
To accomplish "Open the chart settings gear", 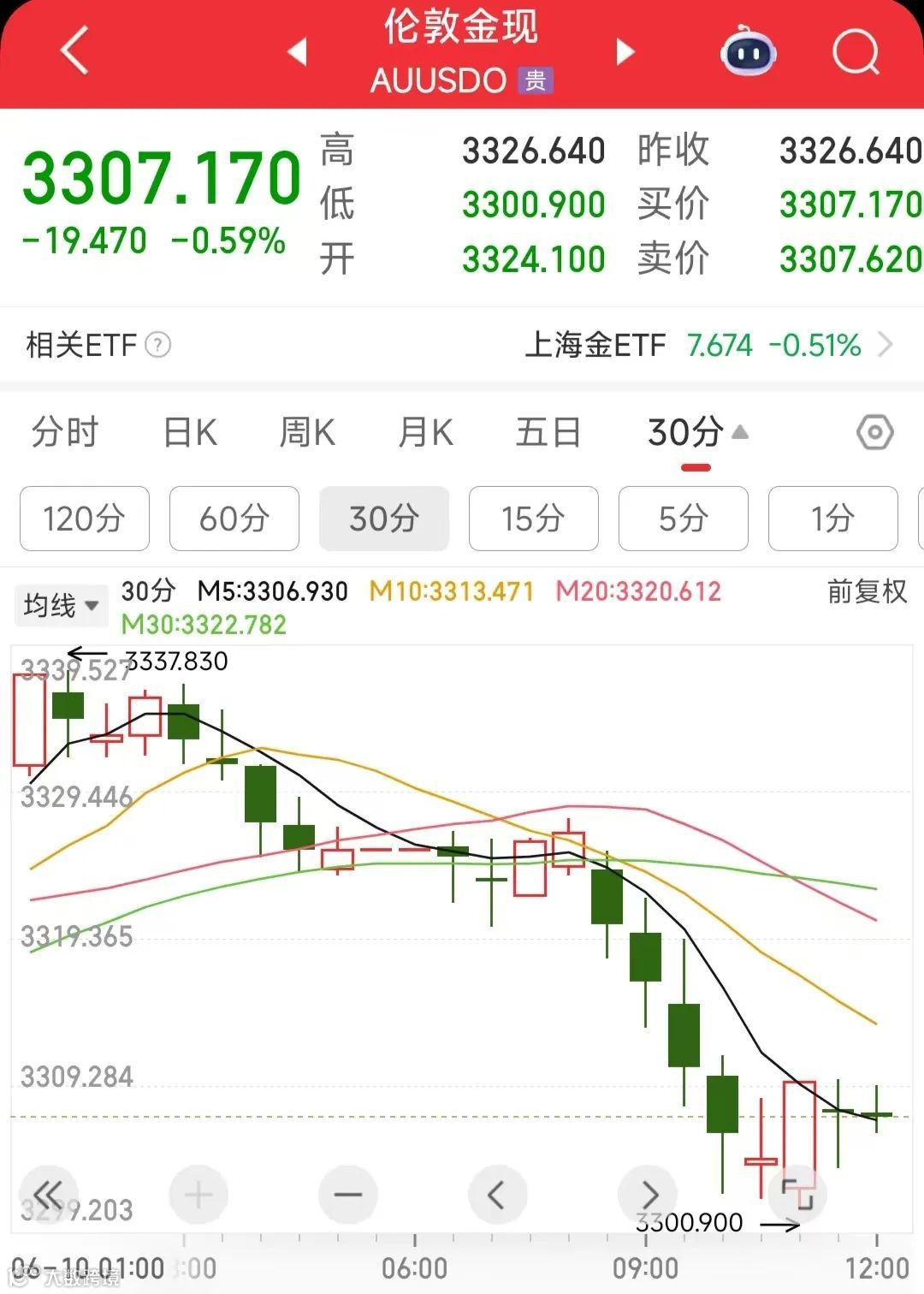I will [875, 433].
